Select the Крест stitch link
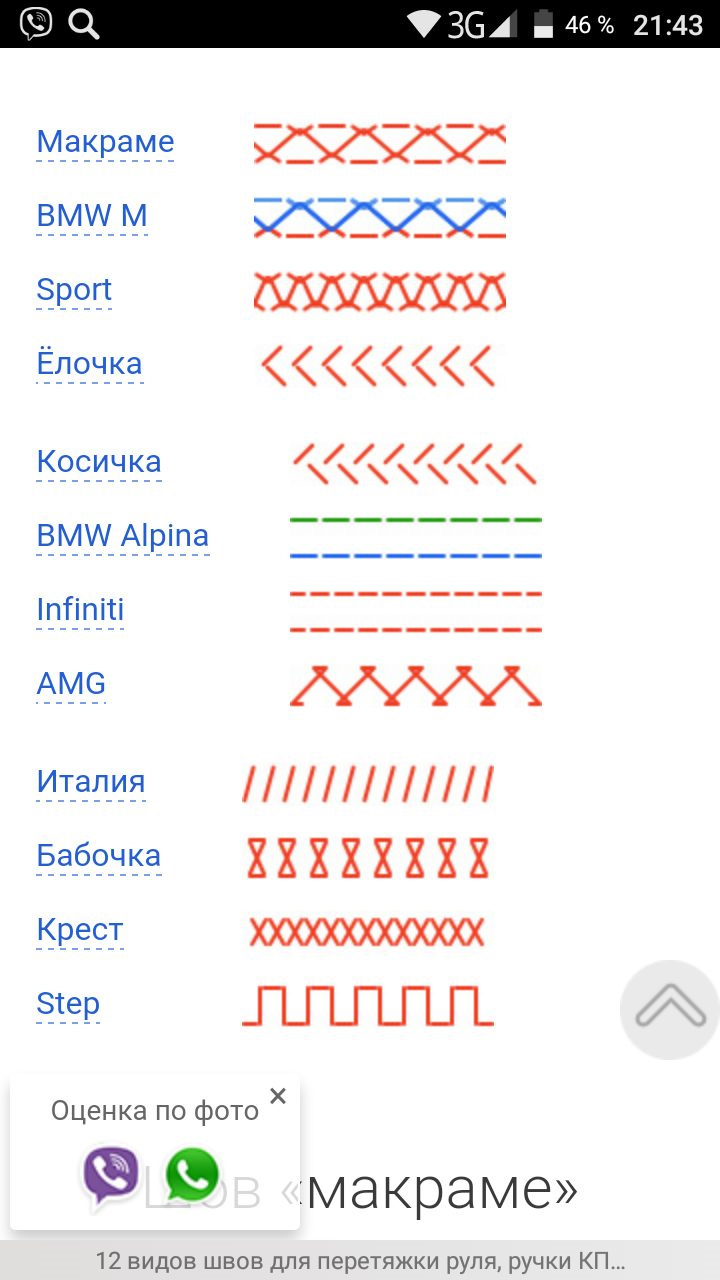 80,930
